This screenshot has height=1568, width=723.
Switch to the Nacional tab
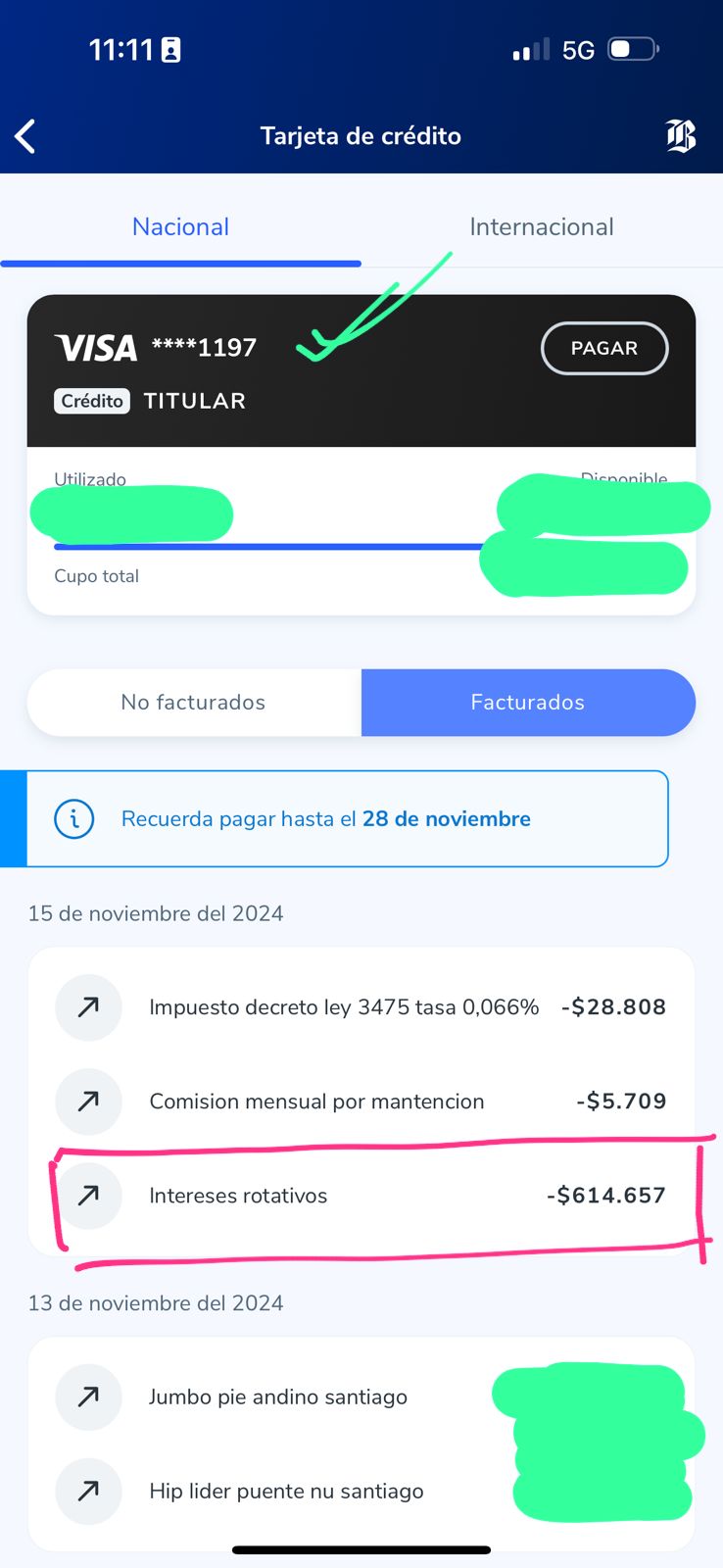coord(180,227)
